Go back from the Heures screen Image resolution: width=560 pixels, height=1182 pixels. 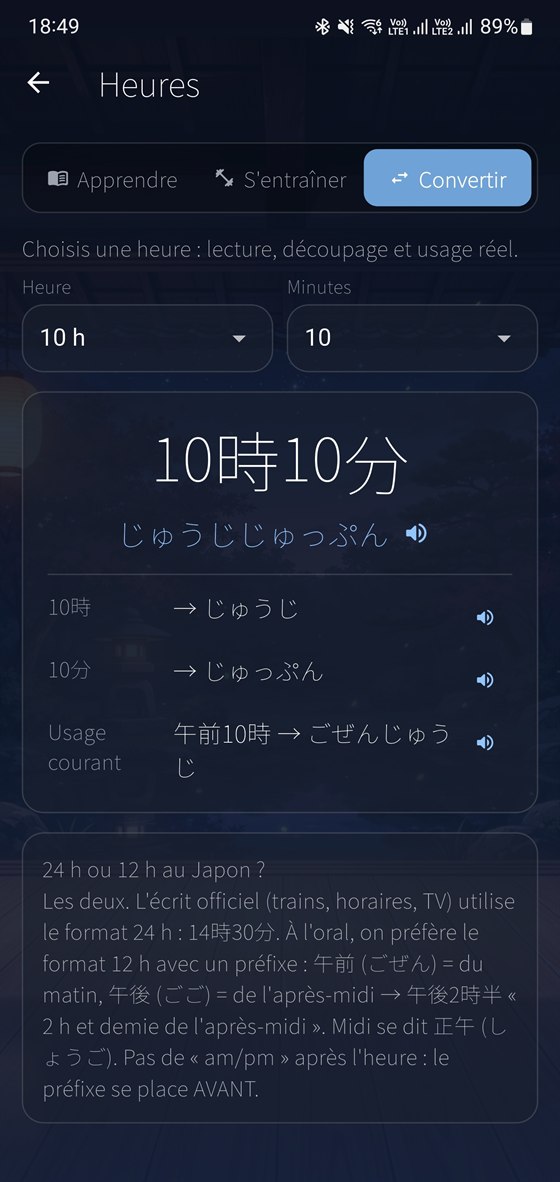(x=38, y=83)
